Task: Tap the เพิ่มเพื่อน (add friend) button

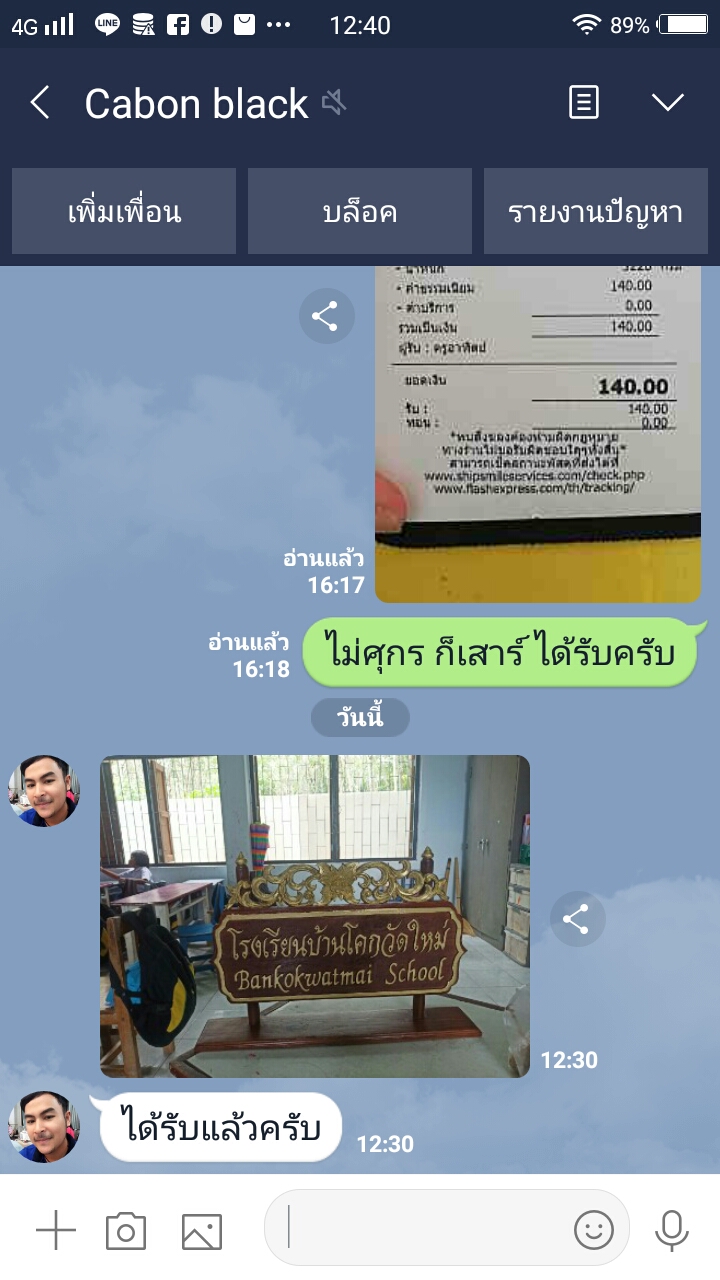Action: click(124, 212)
